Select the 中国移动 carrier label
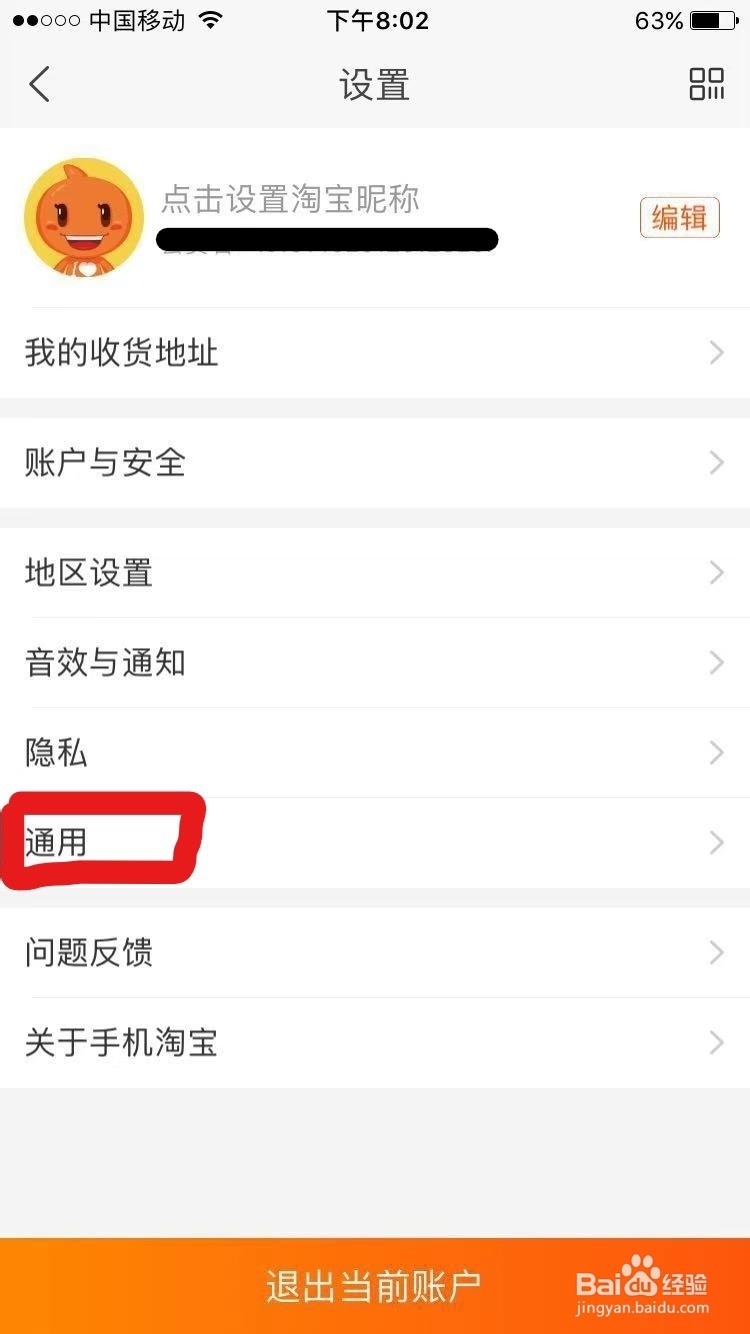Screen dimensions: 750x1334 click(x=135, y=20)
